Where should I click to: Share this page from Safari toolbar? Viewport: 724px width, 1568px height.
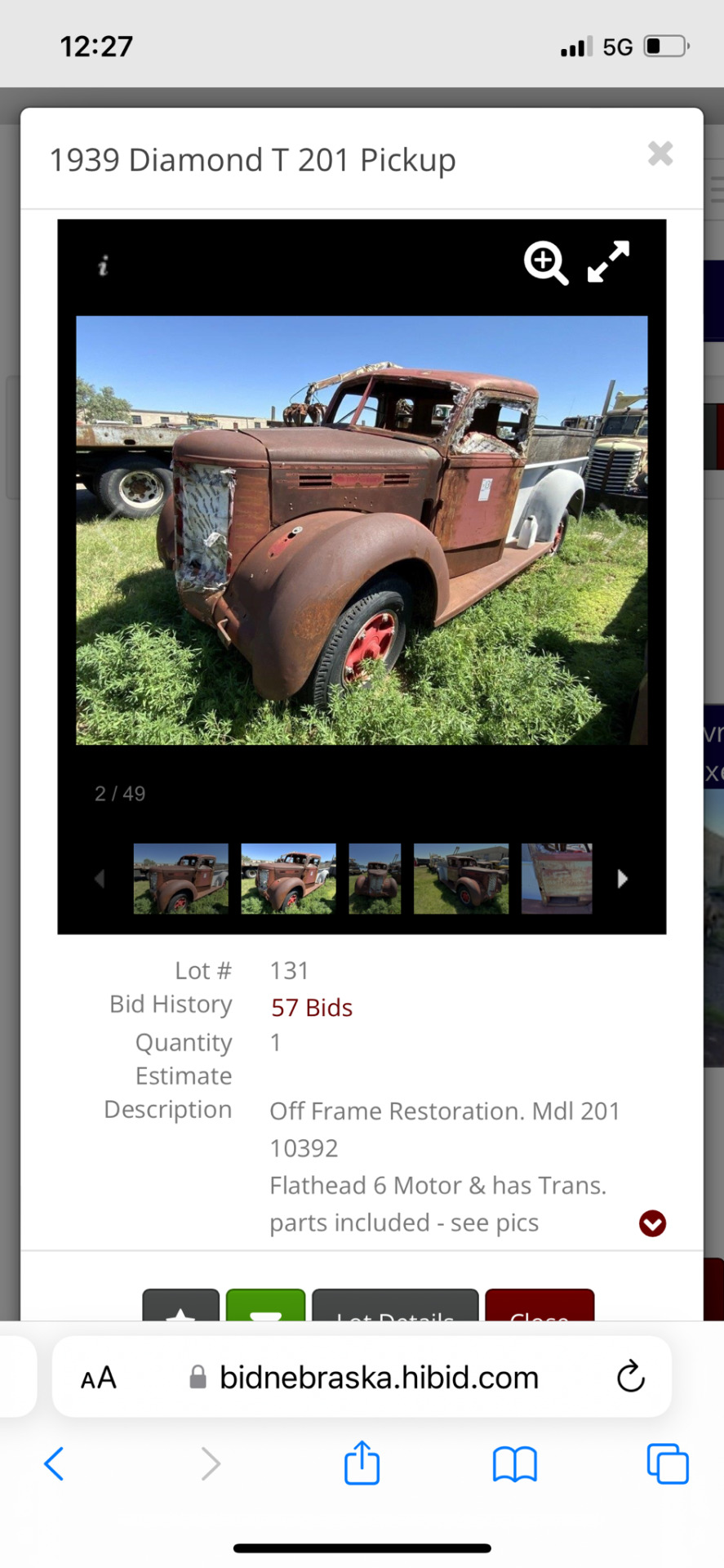click(x=362, y=1463)
